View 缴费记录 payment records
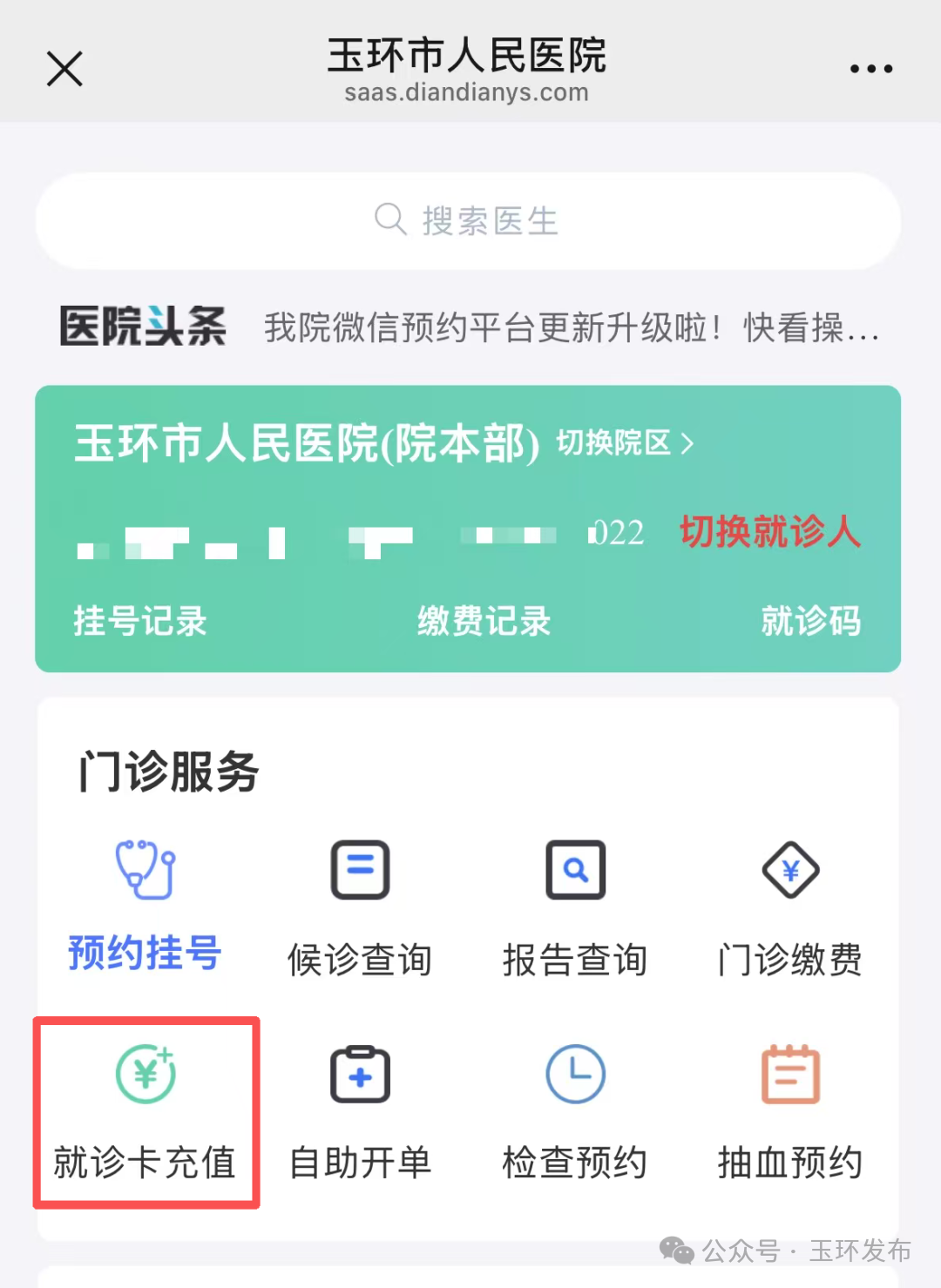941x1288 pixels. (484, 621)
